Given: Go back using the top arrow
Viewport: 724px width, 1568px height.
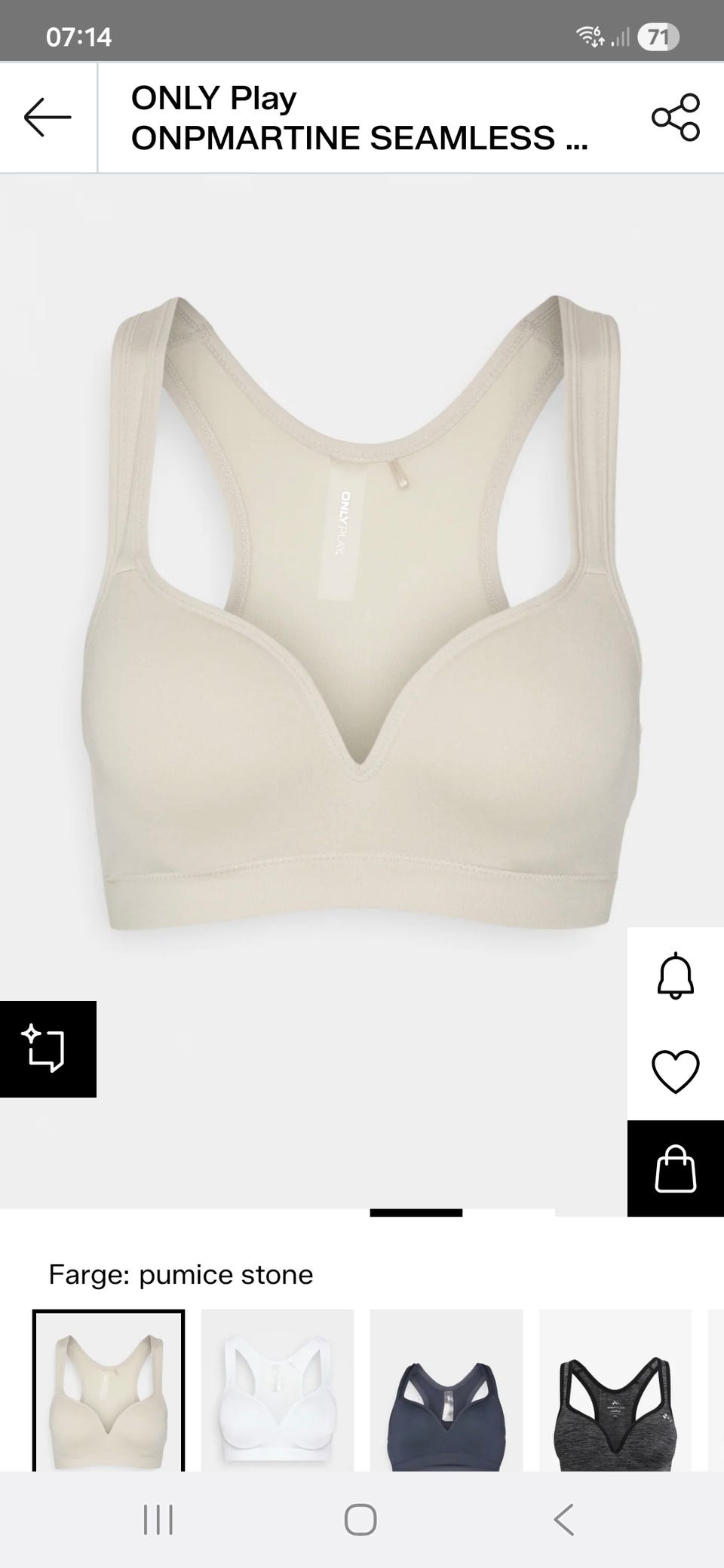Looking at the screenshot, I should [x=48, y=118].
